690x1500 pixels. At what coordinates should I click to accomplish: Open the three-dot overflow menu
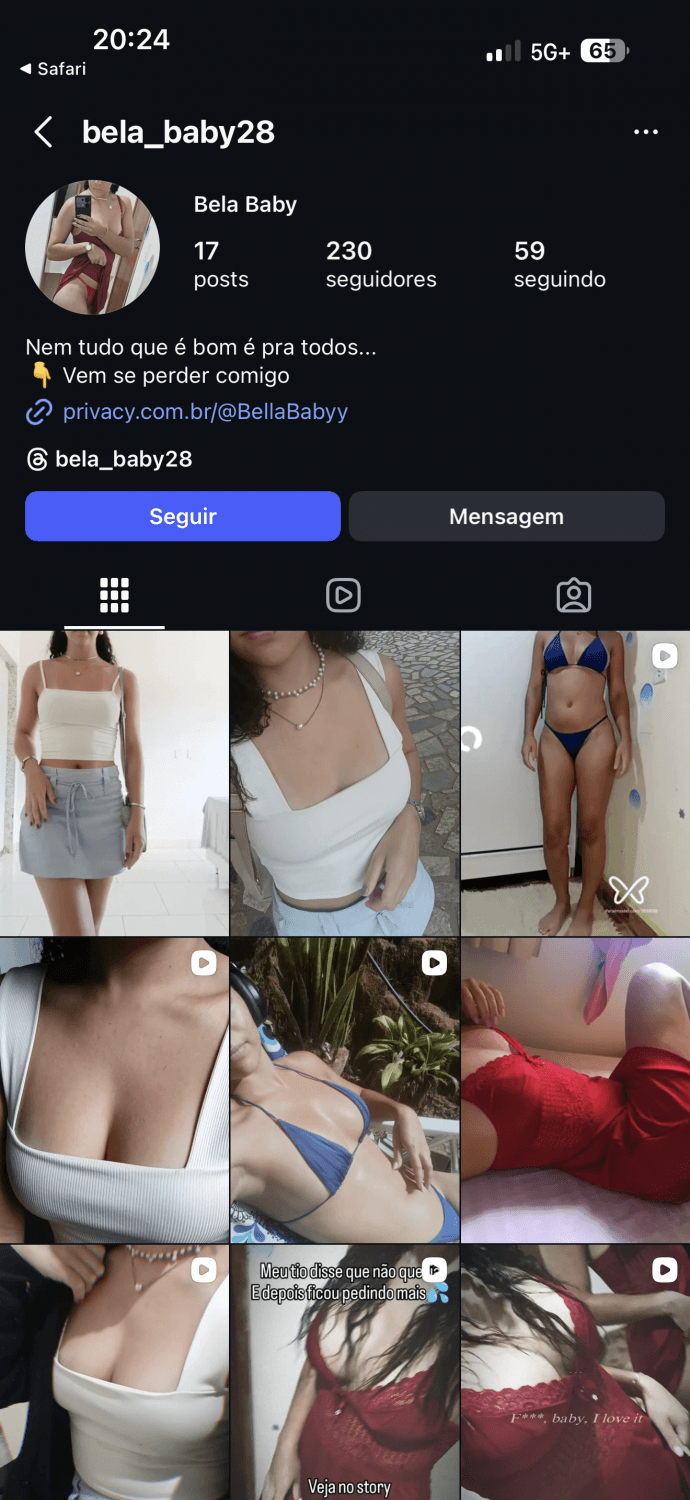click(646, 132)
